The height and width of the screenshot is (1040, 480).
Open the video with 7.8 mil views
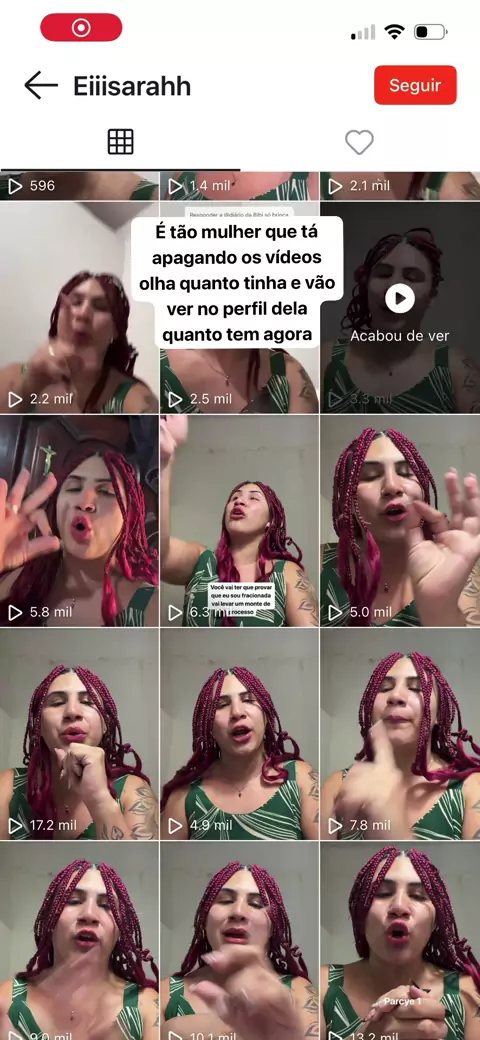[x=400, y=734]
